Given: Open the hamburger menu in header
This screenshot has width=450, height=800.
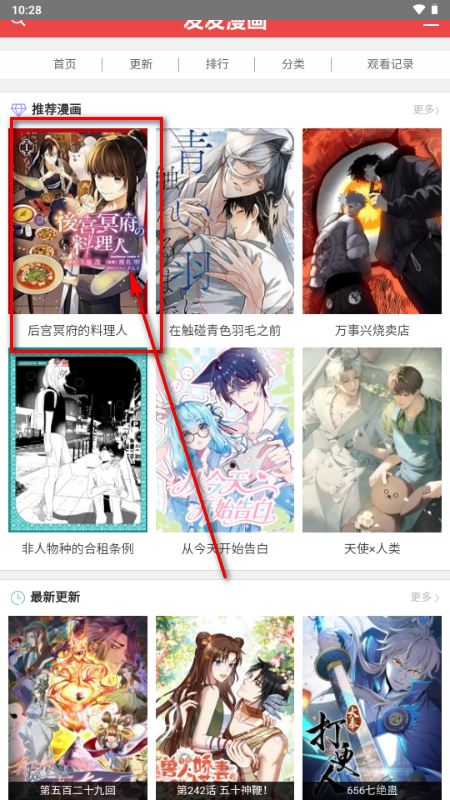Looking at the screenshot, I should point(431,23).
